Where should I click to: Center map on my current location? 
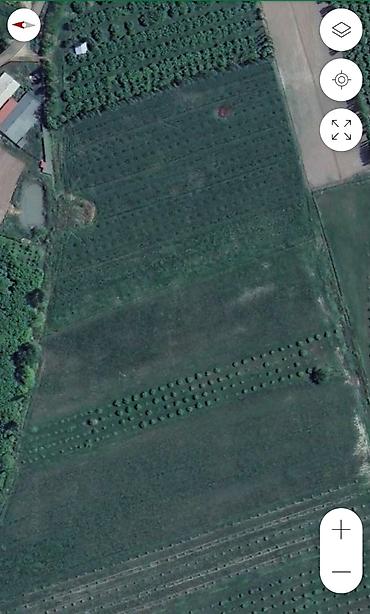341,80
